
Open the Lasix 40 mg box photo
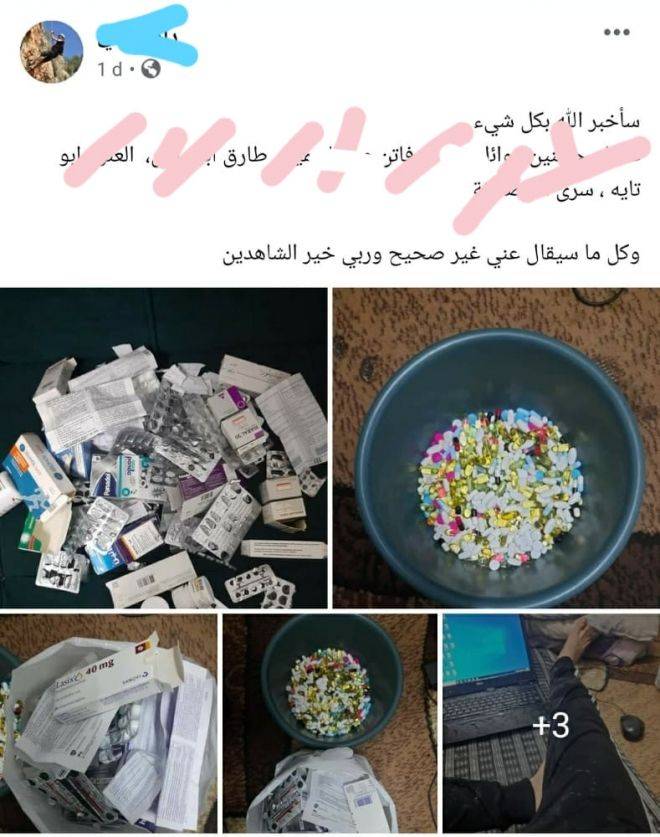point(108,724)
